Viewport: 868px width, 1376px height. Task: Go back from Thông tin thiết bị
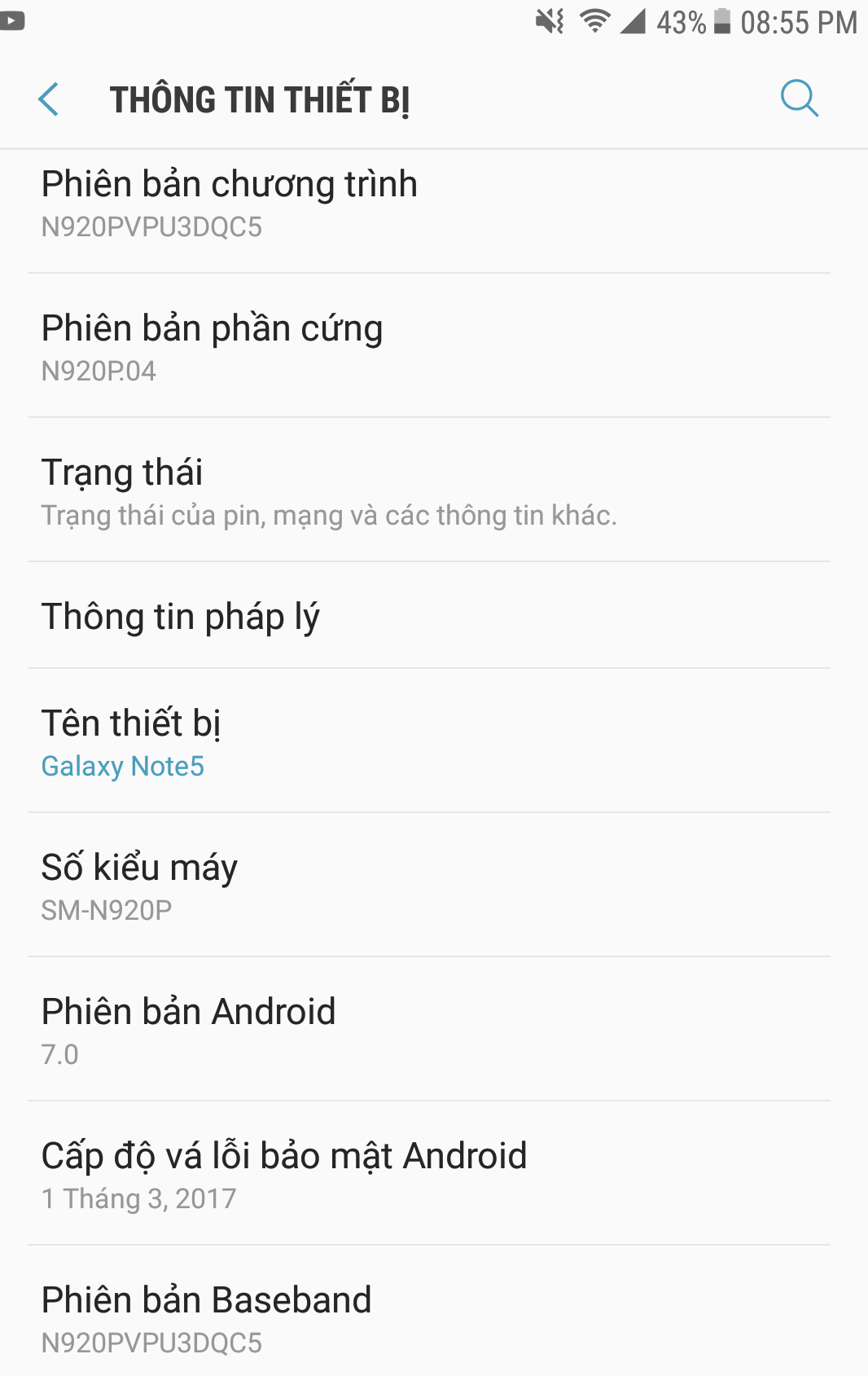[49, 99]
